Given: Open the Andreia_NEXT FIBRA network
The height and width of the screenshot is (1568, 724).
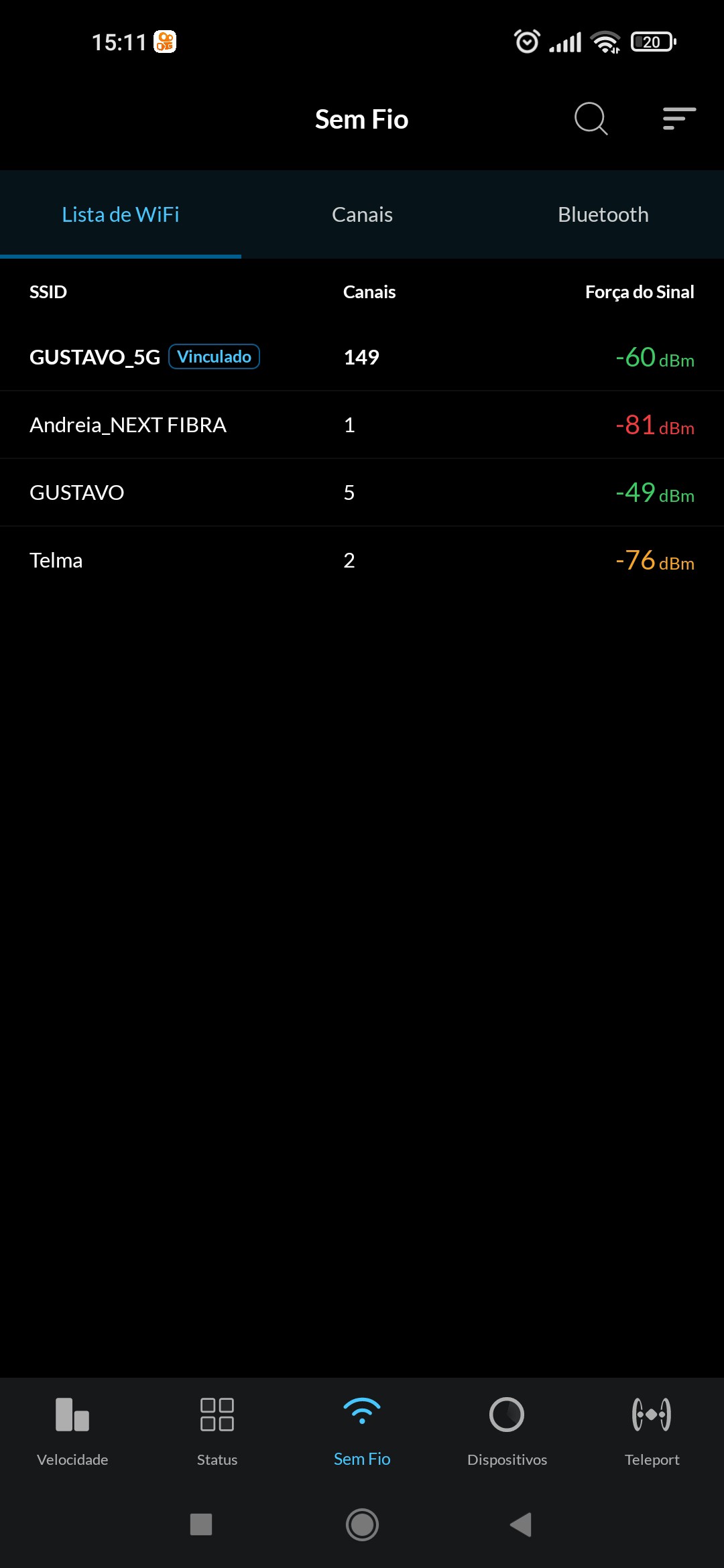Looking at the screenshot, I should click(128, 425).
